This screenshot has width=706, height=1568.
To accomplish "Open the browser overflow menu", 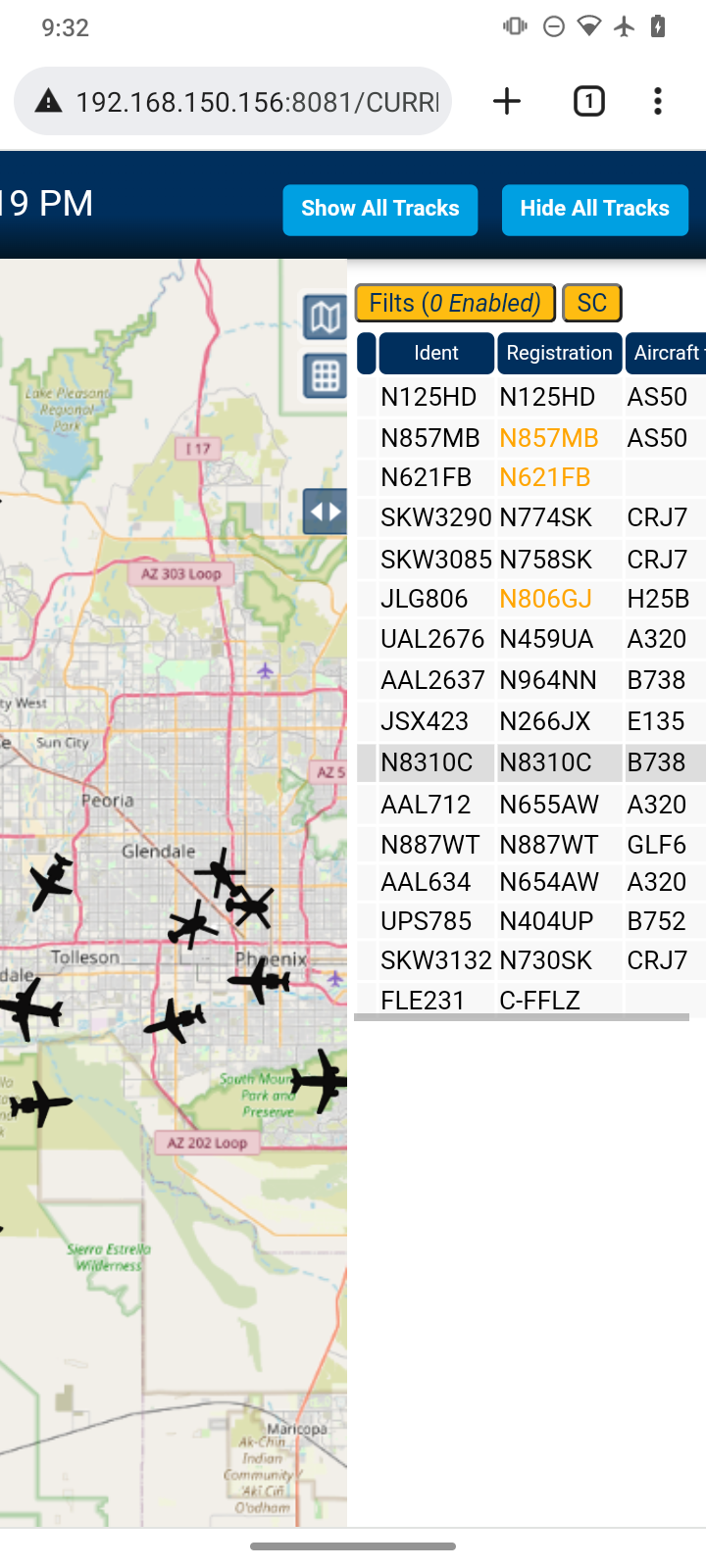I will (658, 101).
